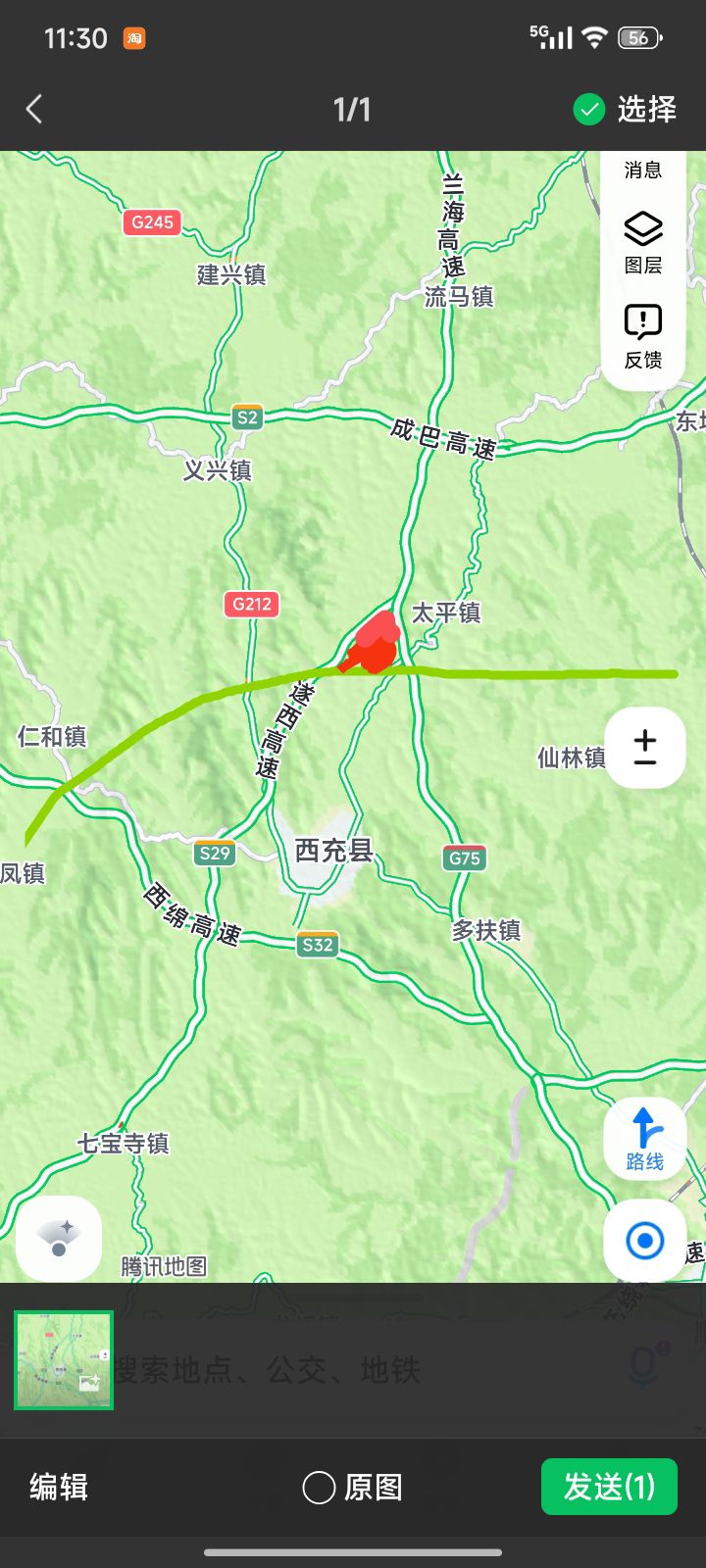Go back from the image preview
This screenshot has height=1568, width=706.
coord(35,109)
